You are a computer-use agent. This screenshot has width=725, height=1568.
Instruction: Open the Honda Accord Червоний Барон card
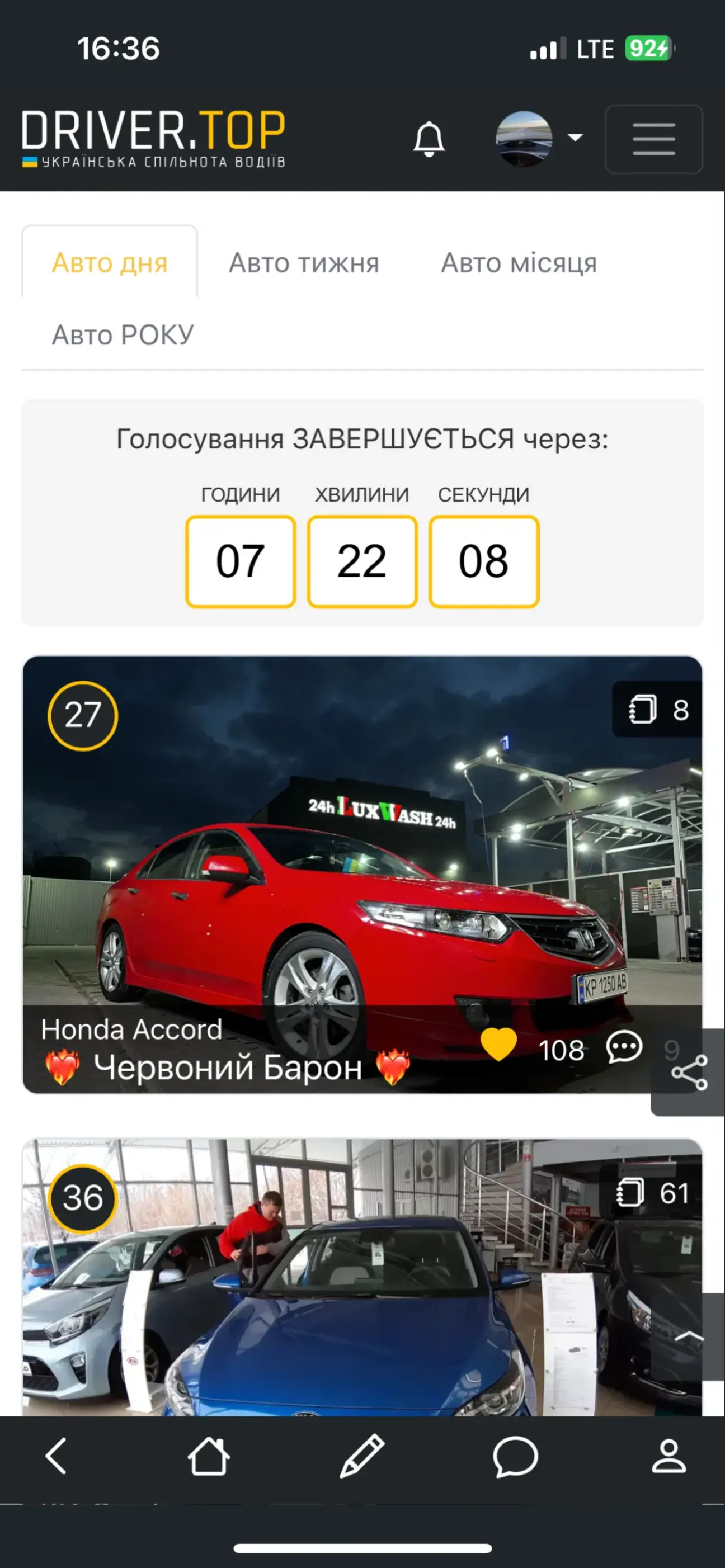tap(362, 874)
